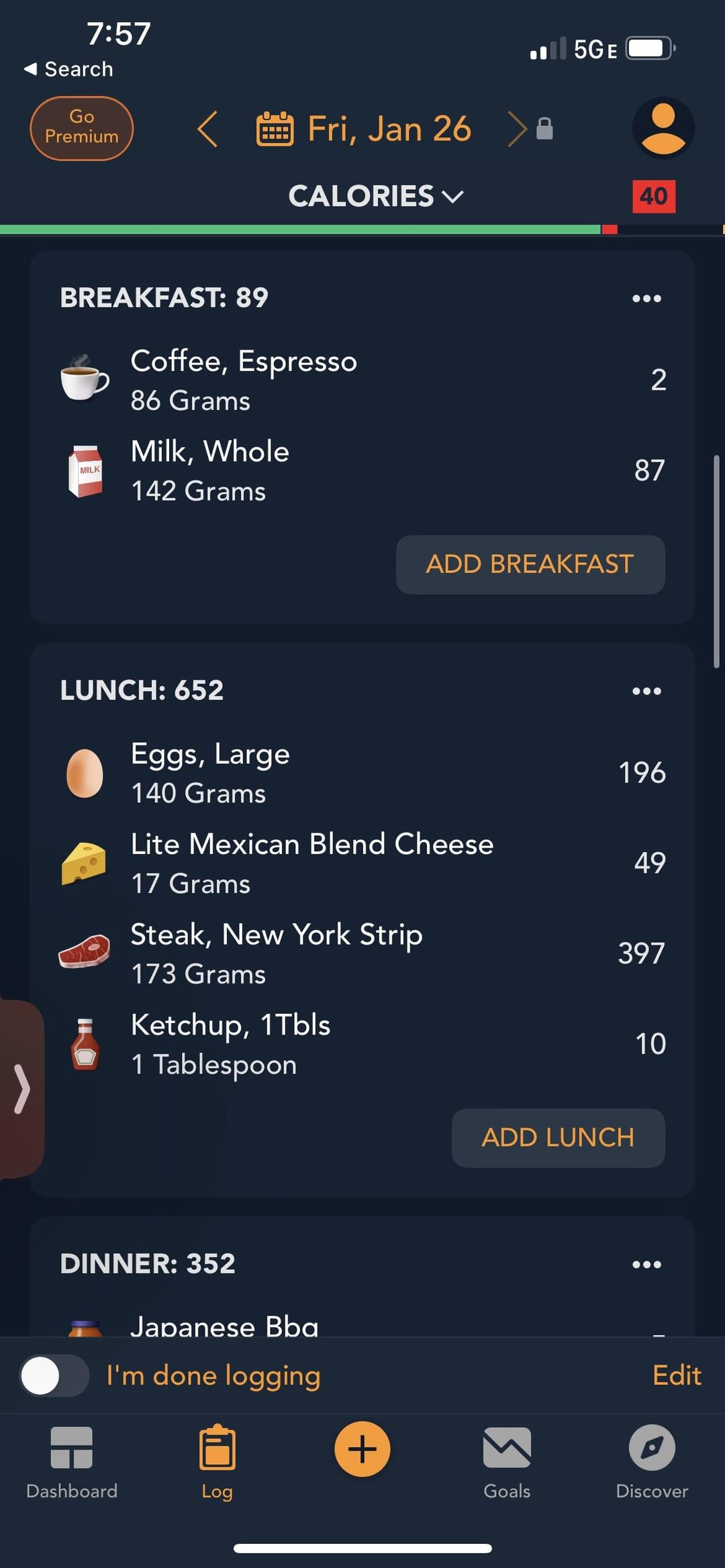Tap Edit to modify the log
This screenshot has height=1568, width=725.
coord(677,1375)
